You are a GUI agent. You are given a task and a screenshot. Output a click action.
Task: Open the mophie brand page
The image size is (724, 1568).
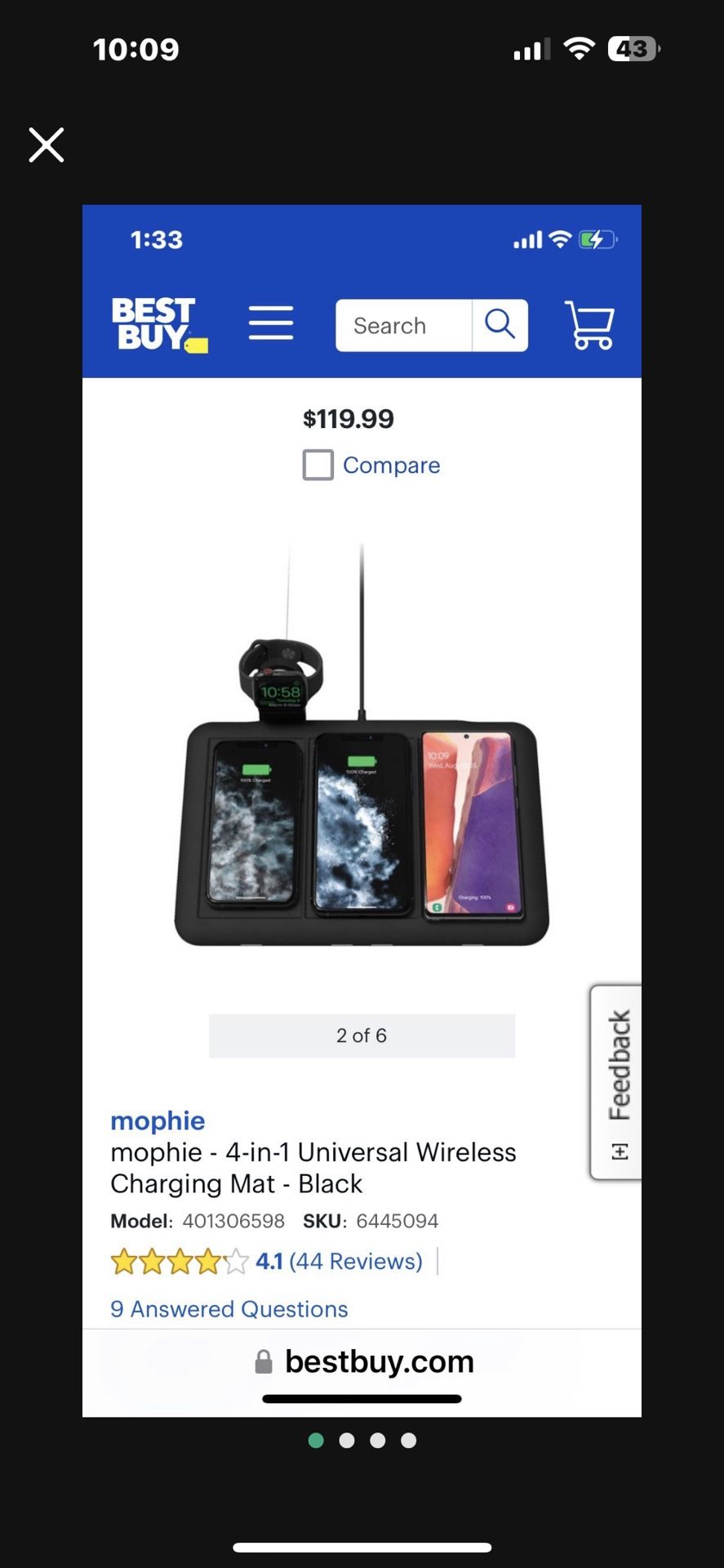click(158, 1120)
